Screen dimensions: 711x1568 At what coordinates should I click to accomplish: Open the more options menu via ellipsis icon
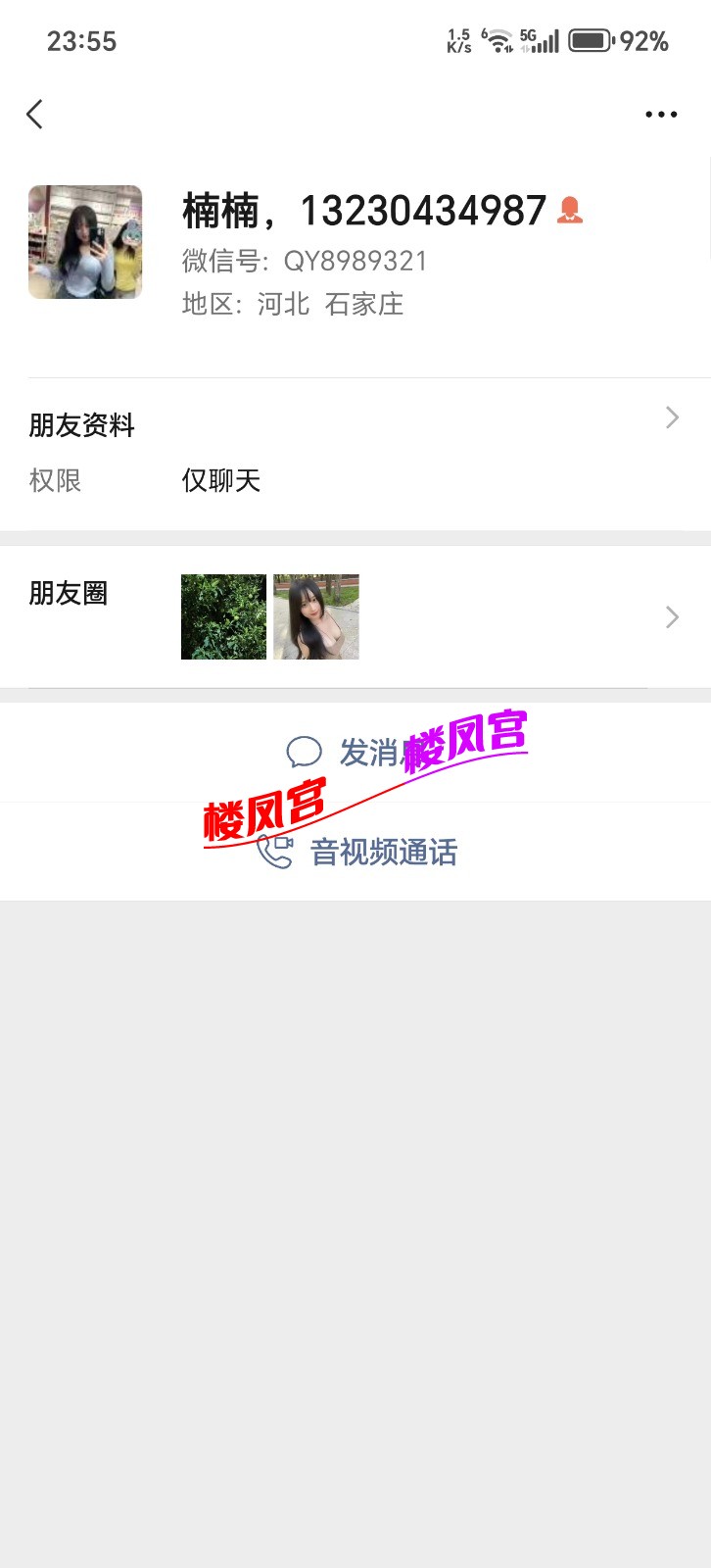(661, 114)
